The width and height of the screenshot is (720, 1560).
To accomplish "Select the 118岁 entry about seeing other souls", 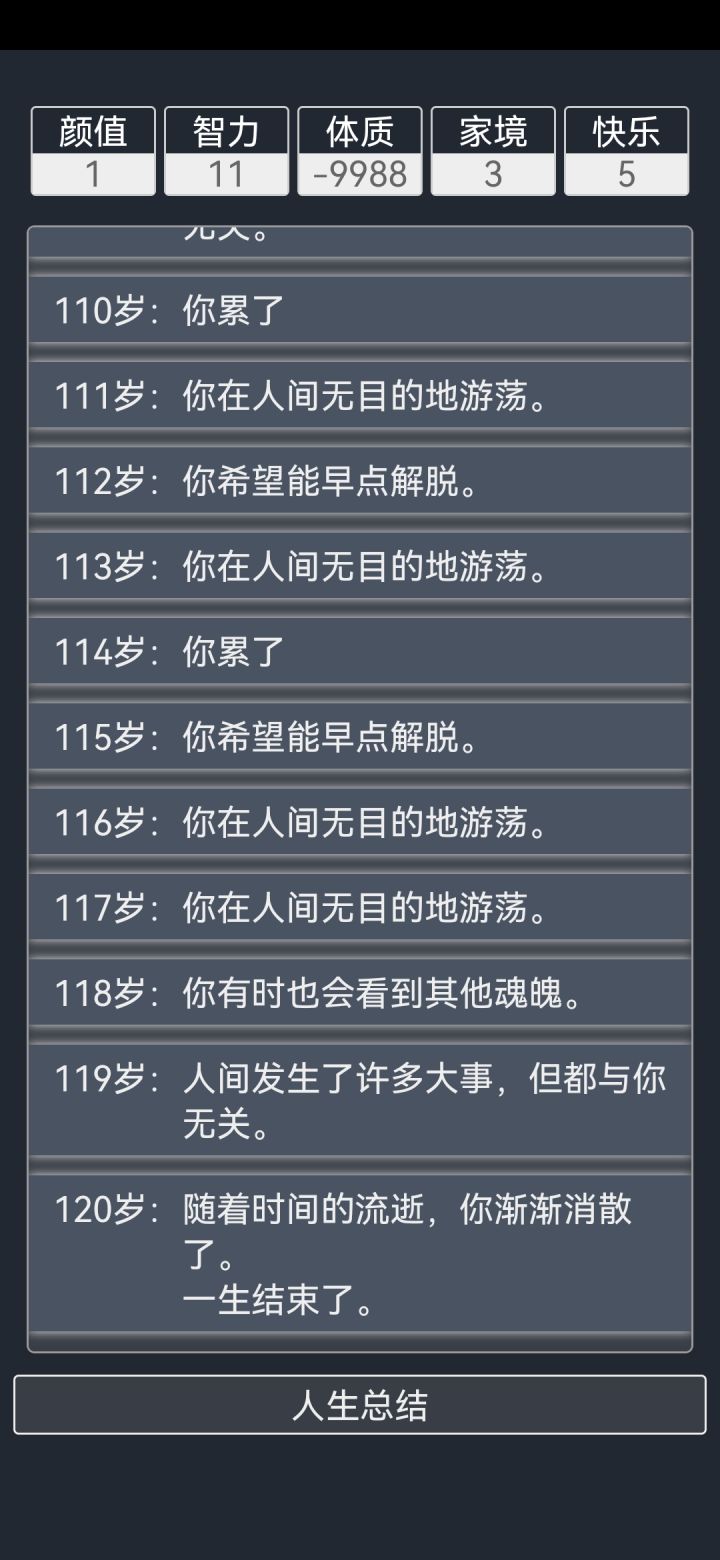I will [360, 994].
